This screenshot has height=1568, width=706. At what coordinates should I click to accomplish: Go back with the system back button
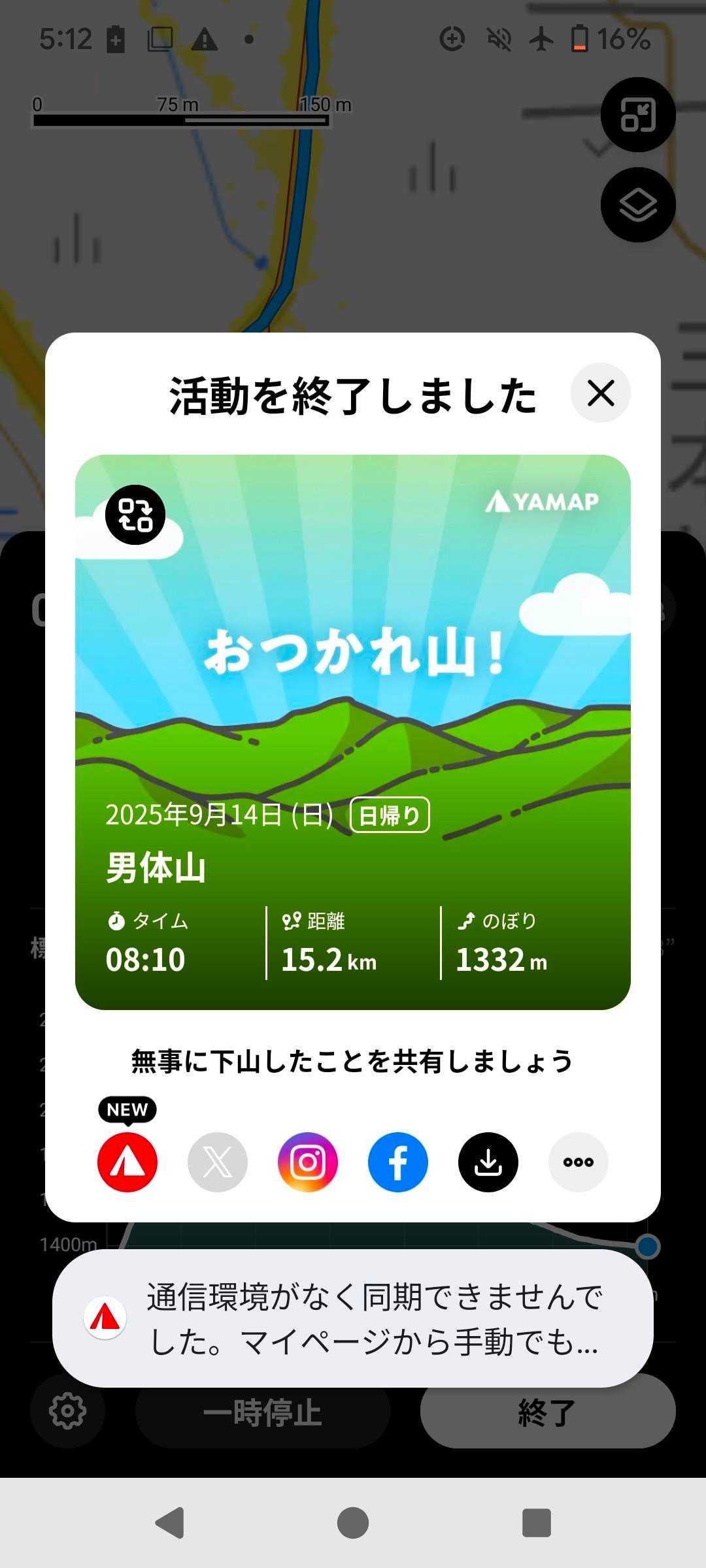(x=171, y=1522)
